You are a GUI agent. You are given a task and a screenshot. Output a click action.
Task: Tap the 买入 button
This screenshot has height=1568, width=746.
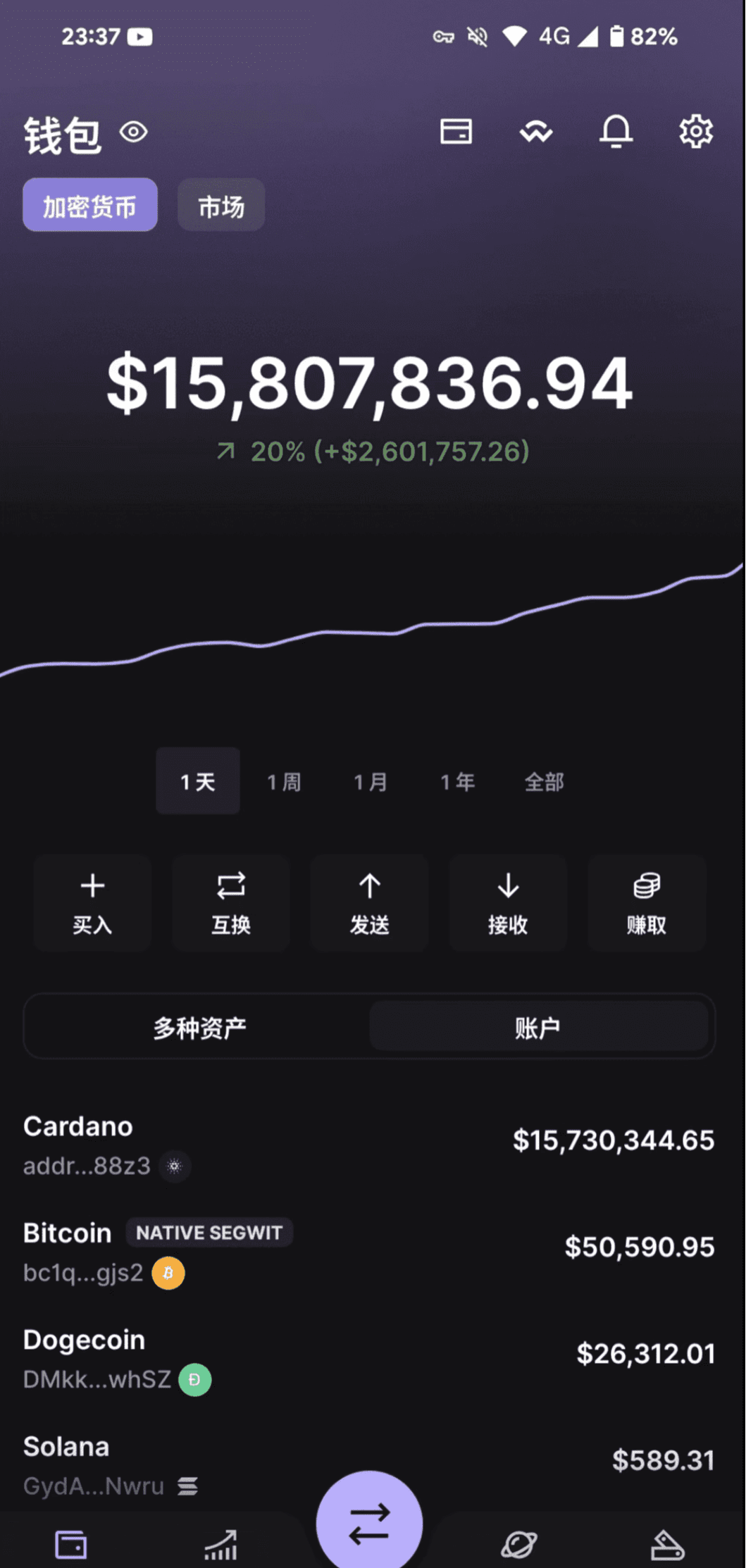[92, 903]
